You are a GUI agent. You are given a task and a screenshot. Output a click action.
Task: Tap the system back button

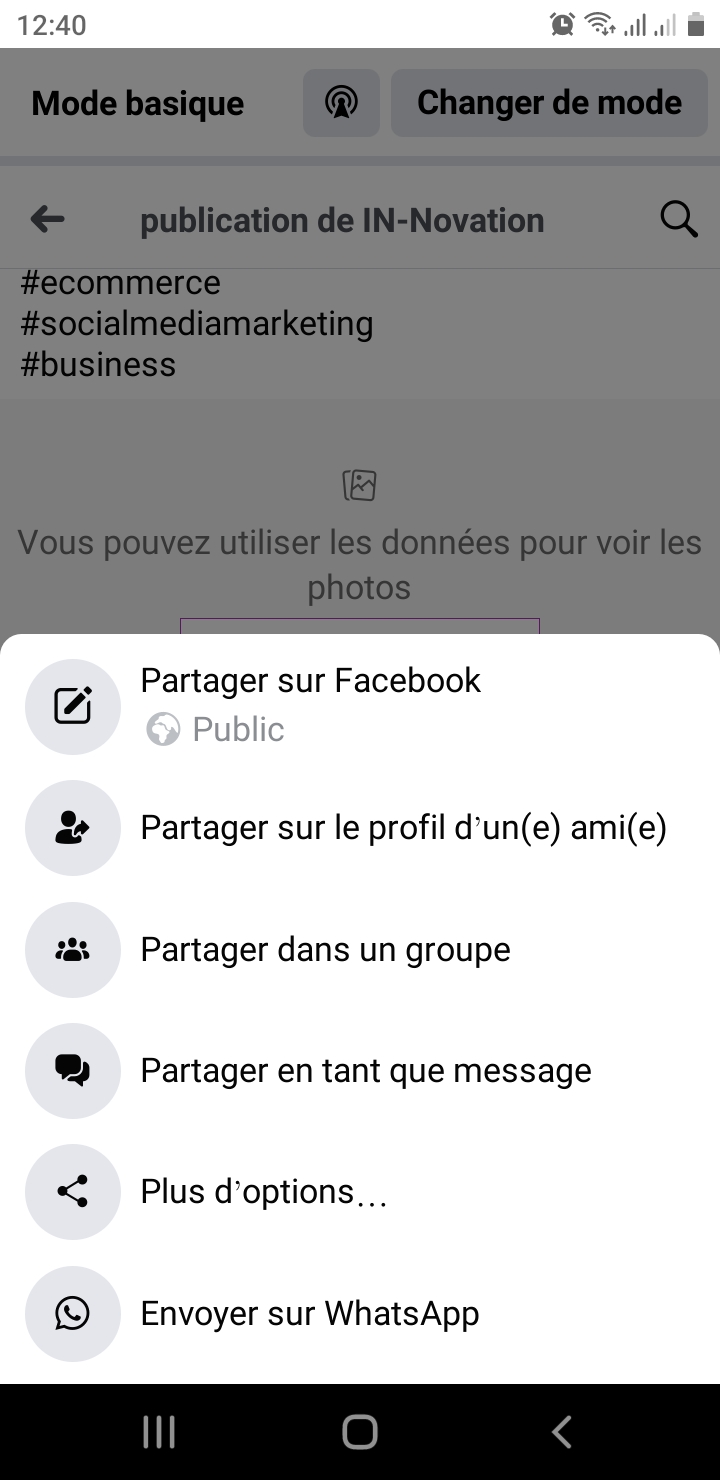(562, 1432)
